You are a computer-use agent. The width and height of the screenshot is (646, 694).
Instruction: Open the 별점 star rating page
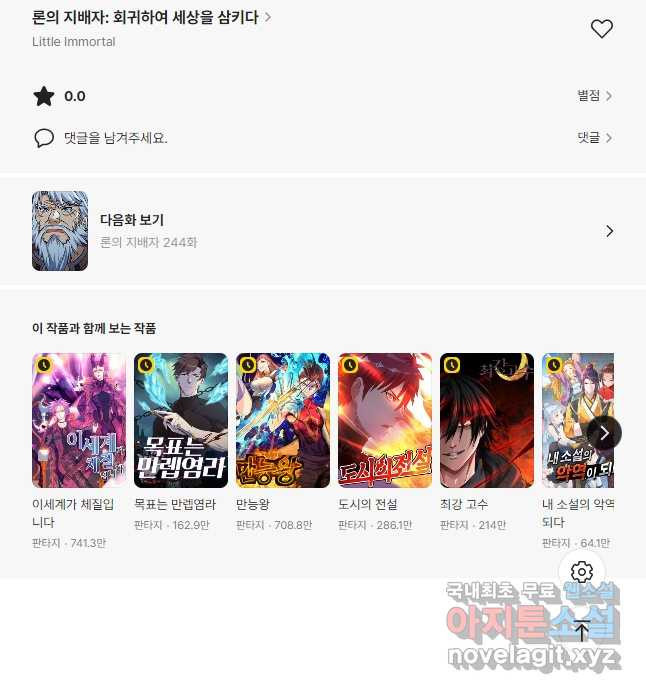594,96
